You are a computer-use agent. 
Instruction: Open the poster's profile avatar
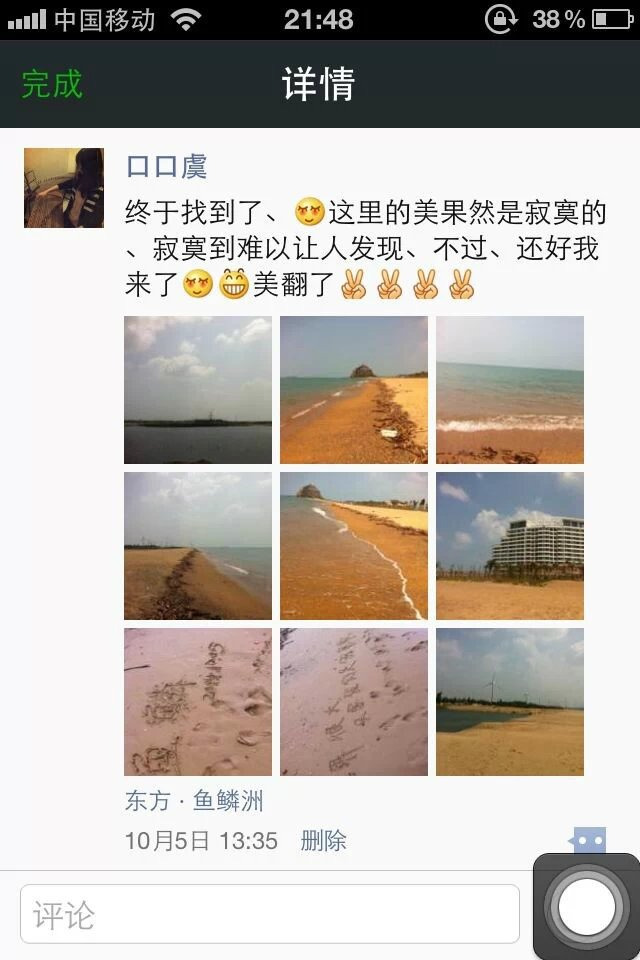(64, 188)
